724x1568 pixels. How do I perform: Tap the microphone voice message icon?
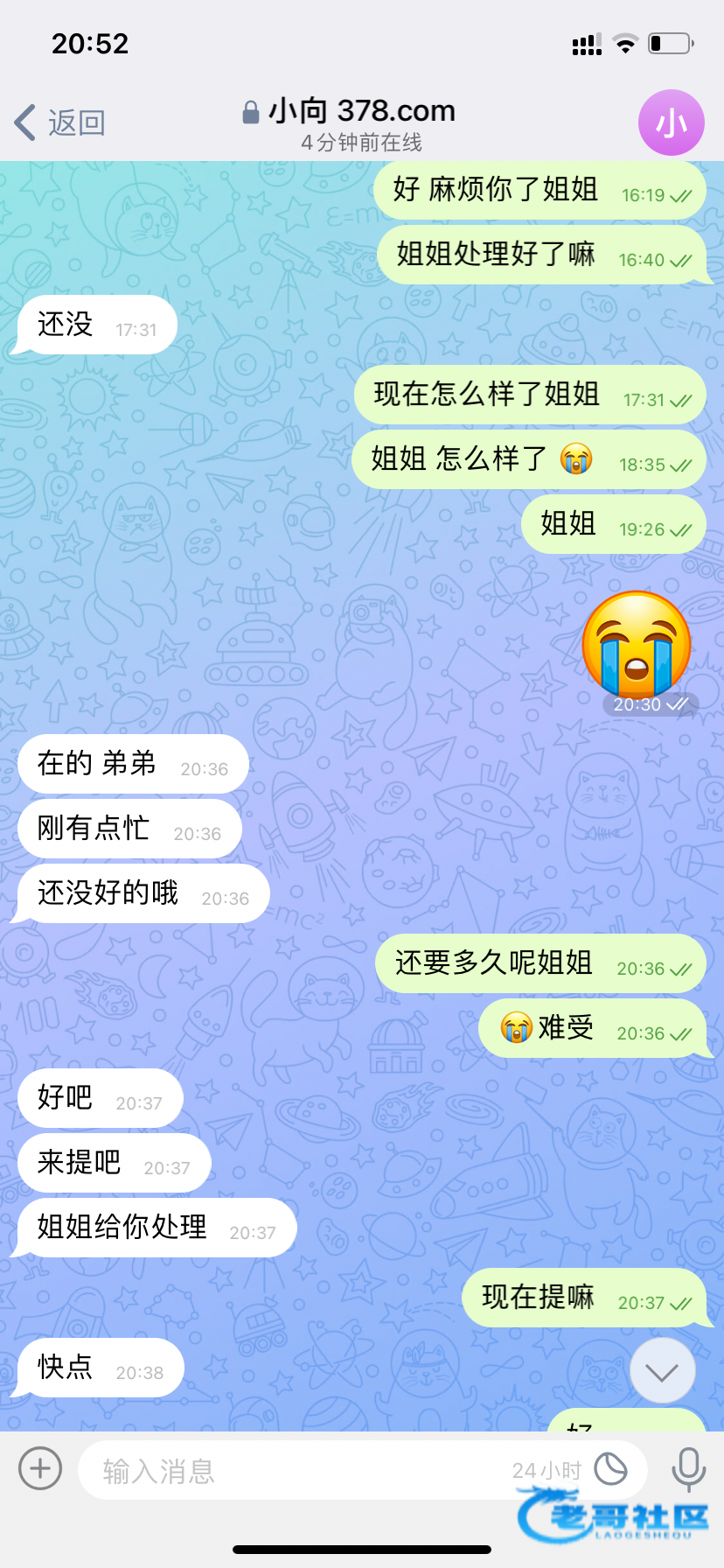point(688,1469)
